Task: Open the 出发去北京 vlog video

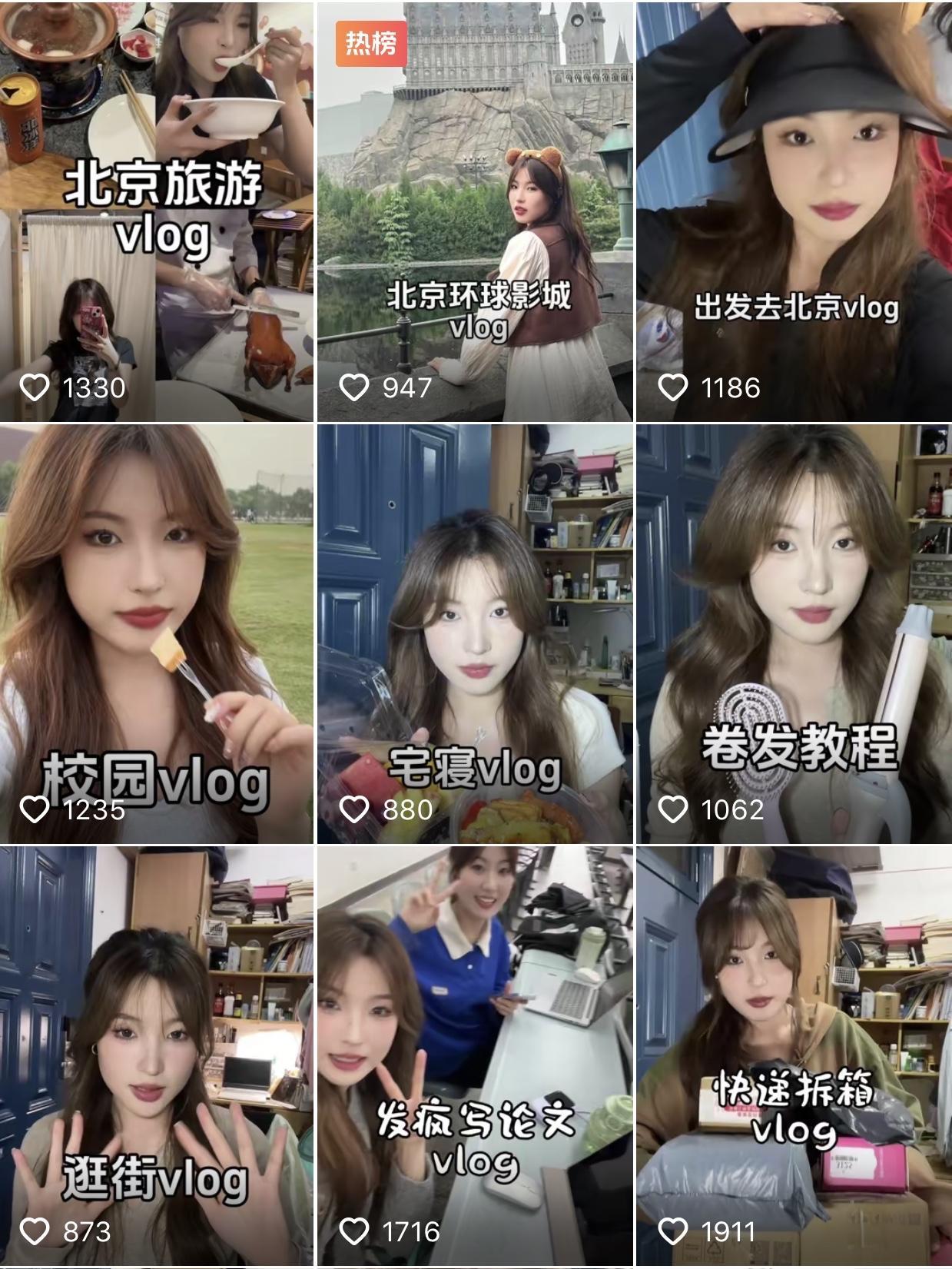Action: tap(794, 211)
